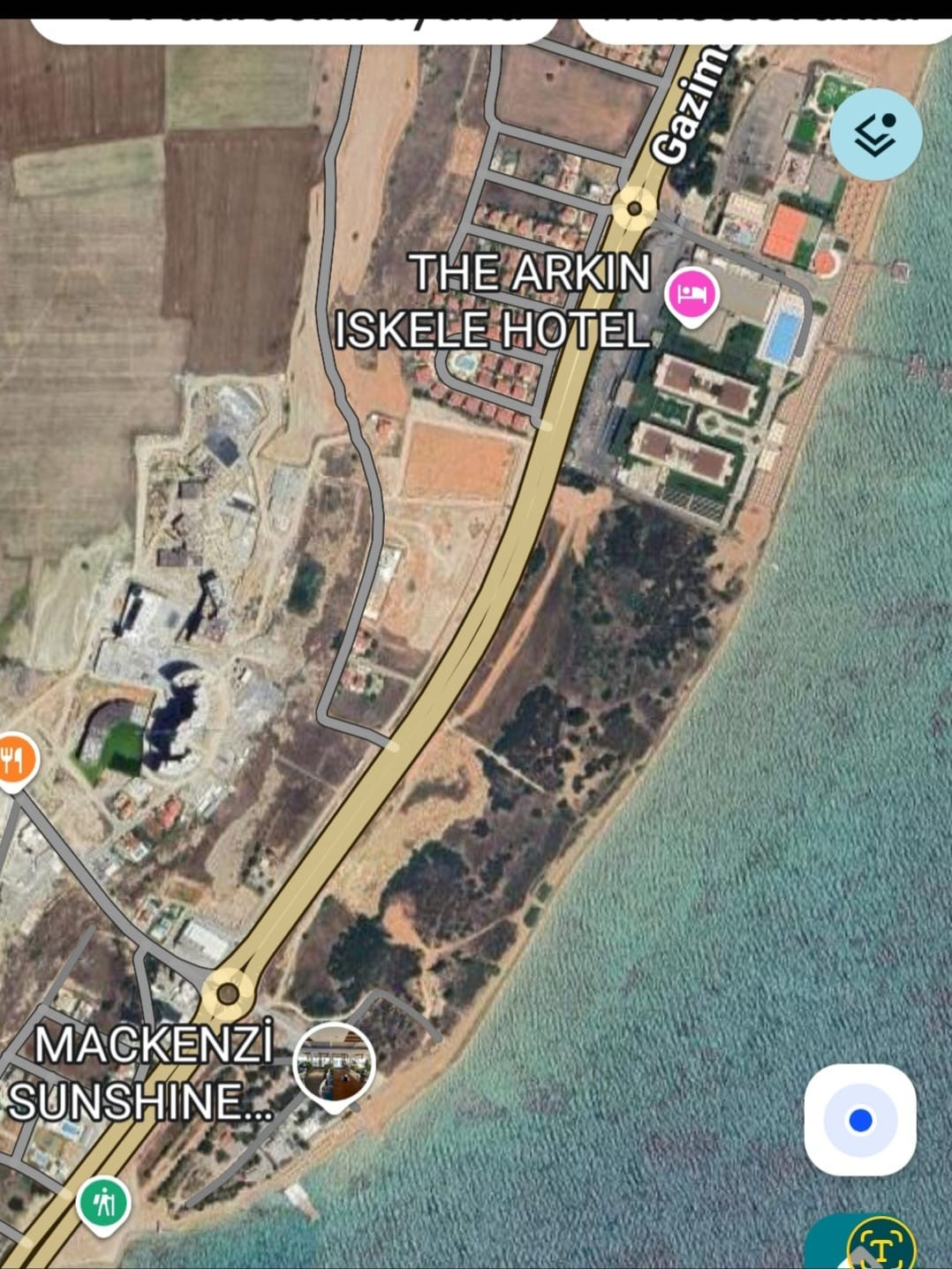Open the Mackenzi Sunshine place photo marker
This screenshot has width=952, height=1269.
[x=334, y=1065]
